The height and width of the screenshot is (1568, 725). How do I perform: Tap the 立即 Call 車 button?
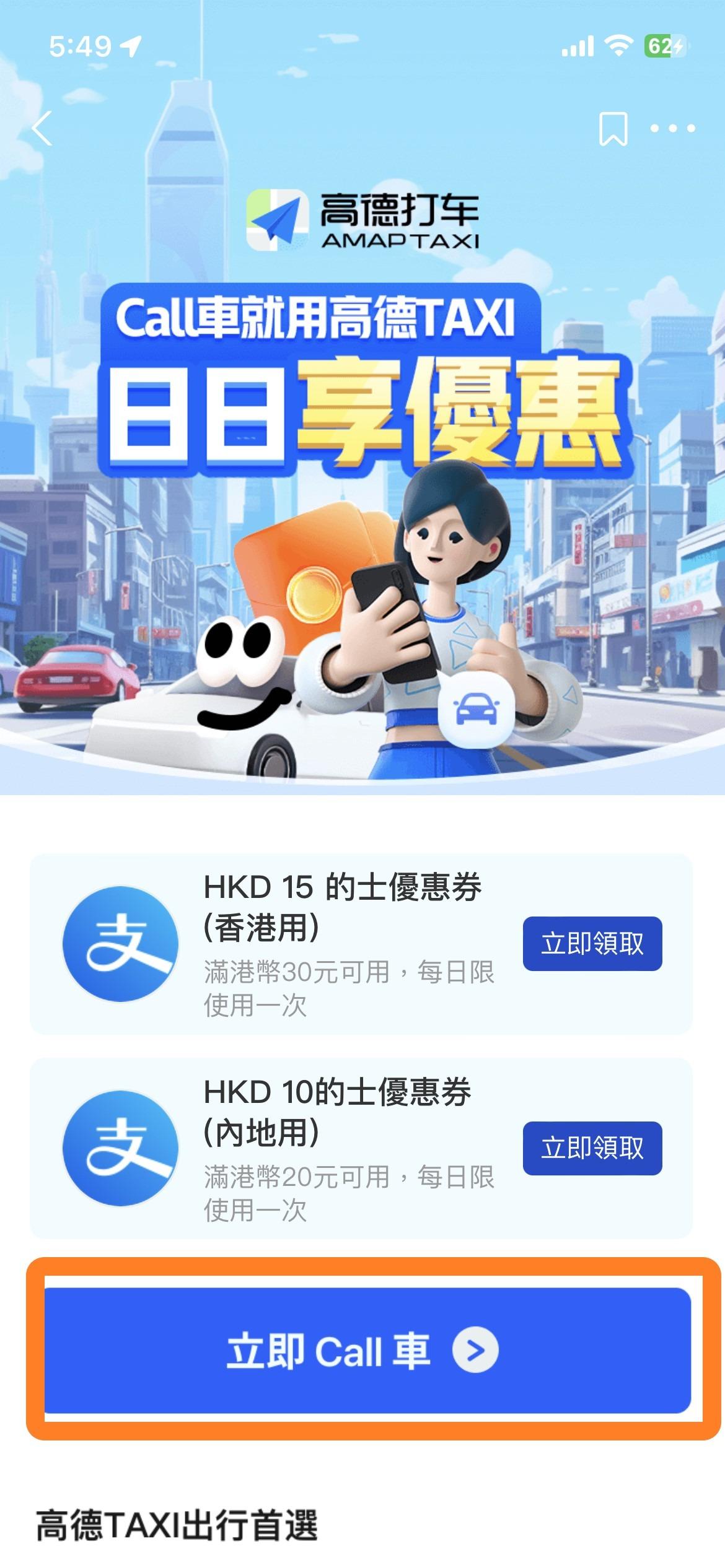click(x=367, y=1351)
